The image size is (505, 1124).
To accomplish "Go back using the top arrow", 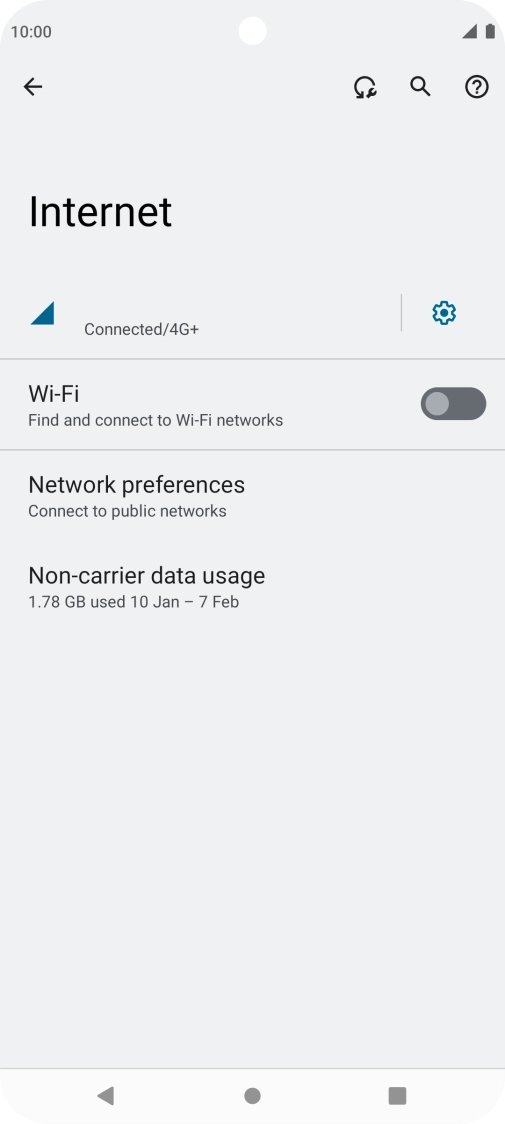I will pyautogui.click(x=33, y=87).
